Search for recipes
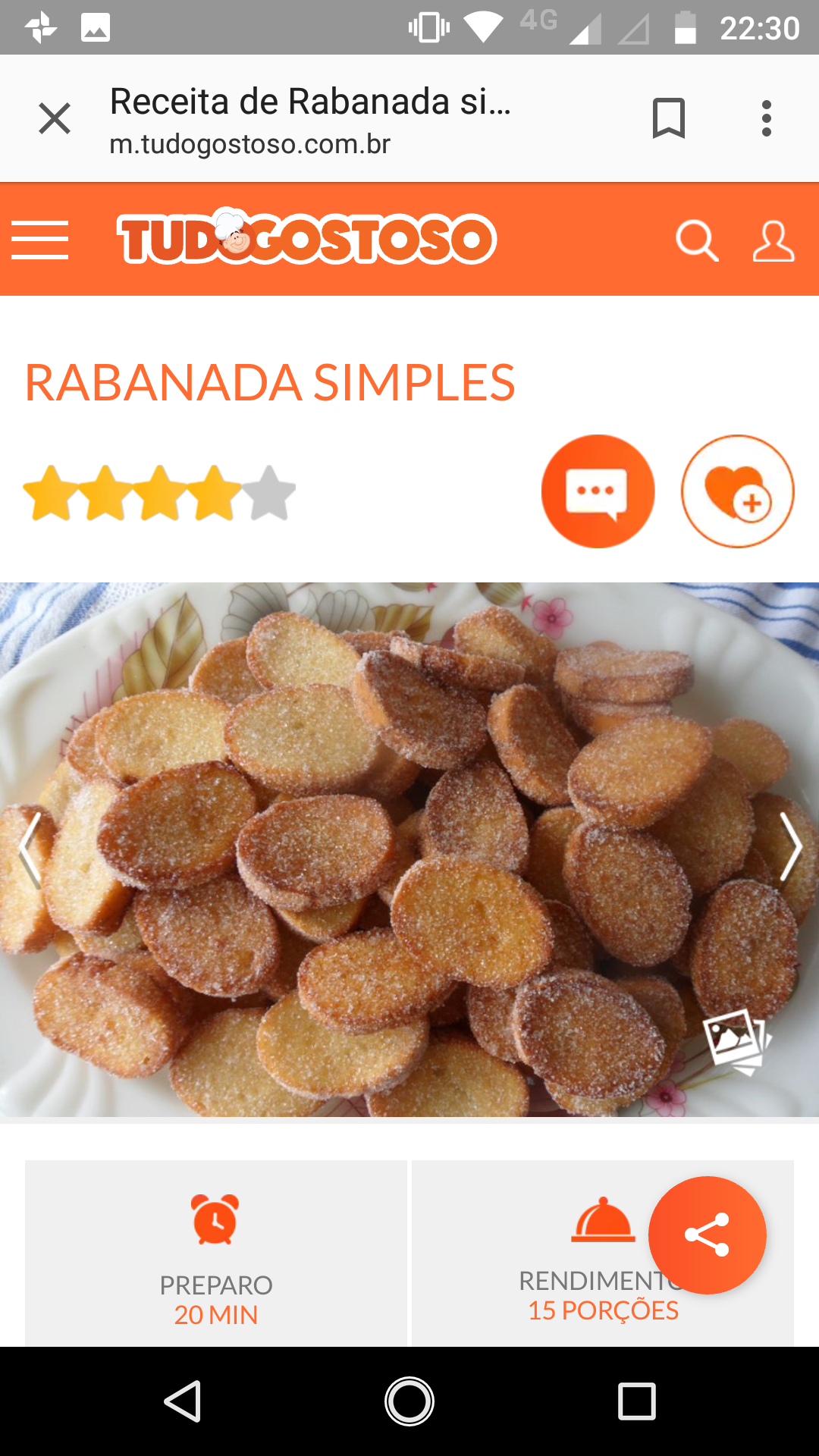This screenshot has height=1456, width=819. coord(696,240)
